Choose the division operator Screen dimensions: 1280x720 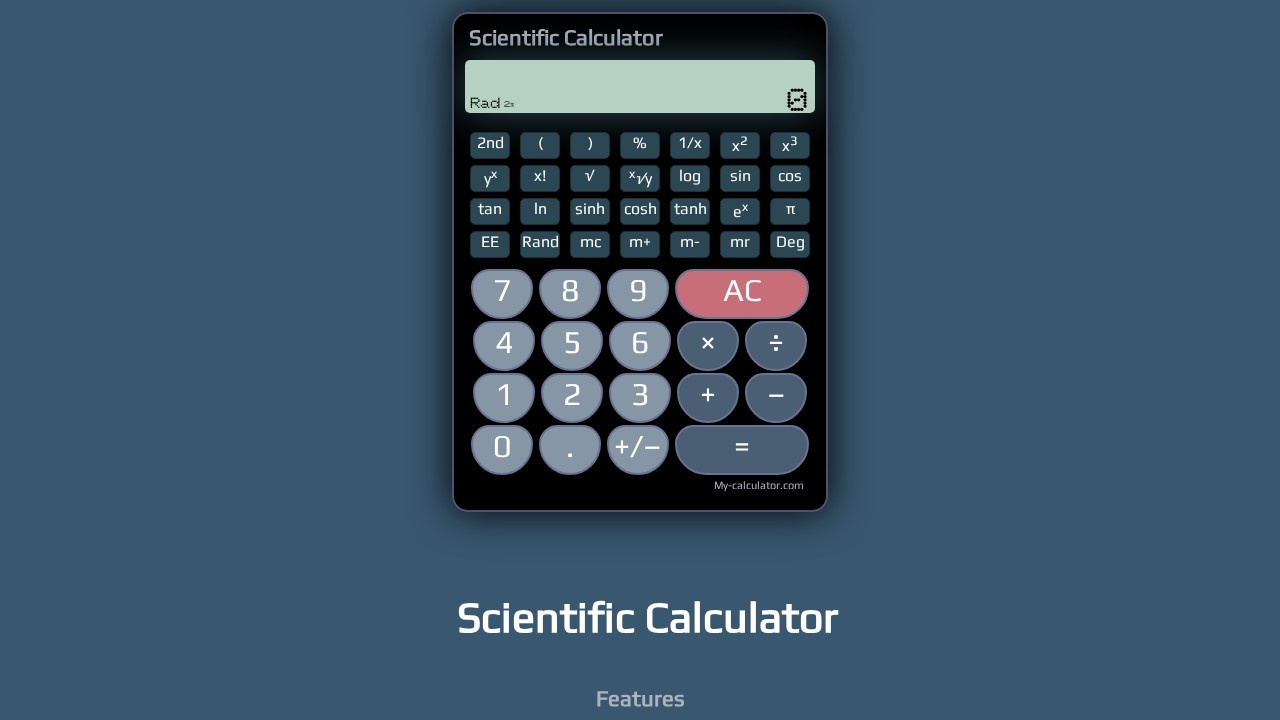point(775,344)
